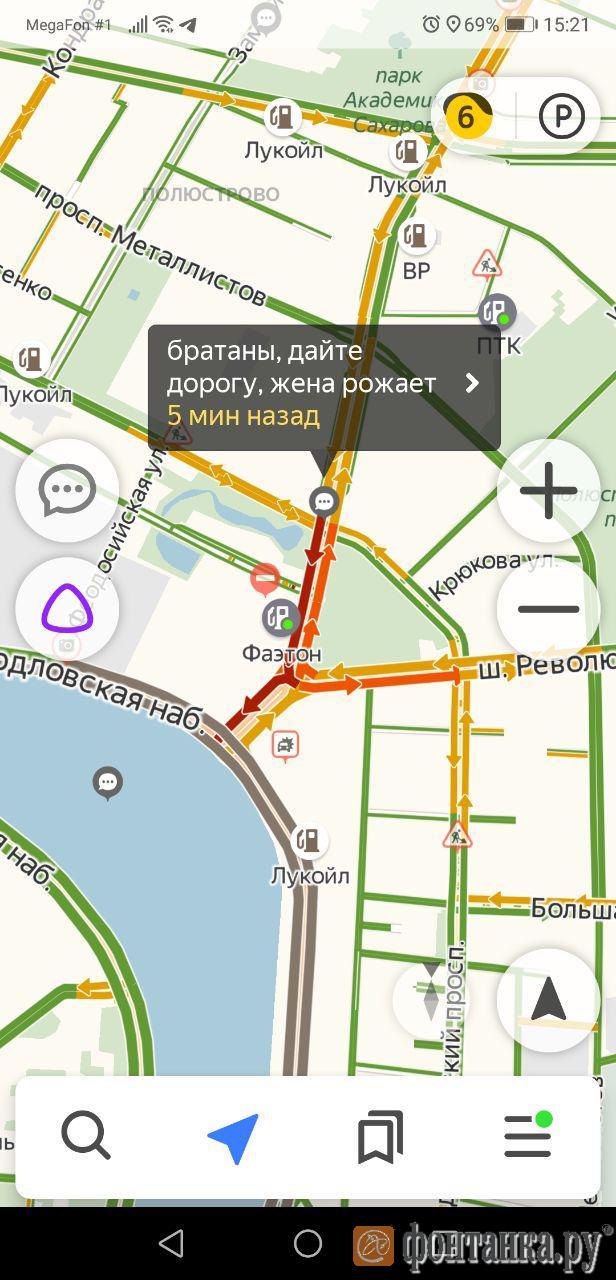Image resolution: width=616 pixels, height=1280 pixels.
Task: Tap the BP gas station marker
Action: 416,237
